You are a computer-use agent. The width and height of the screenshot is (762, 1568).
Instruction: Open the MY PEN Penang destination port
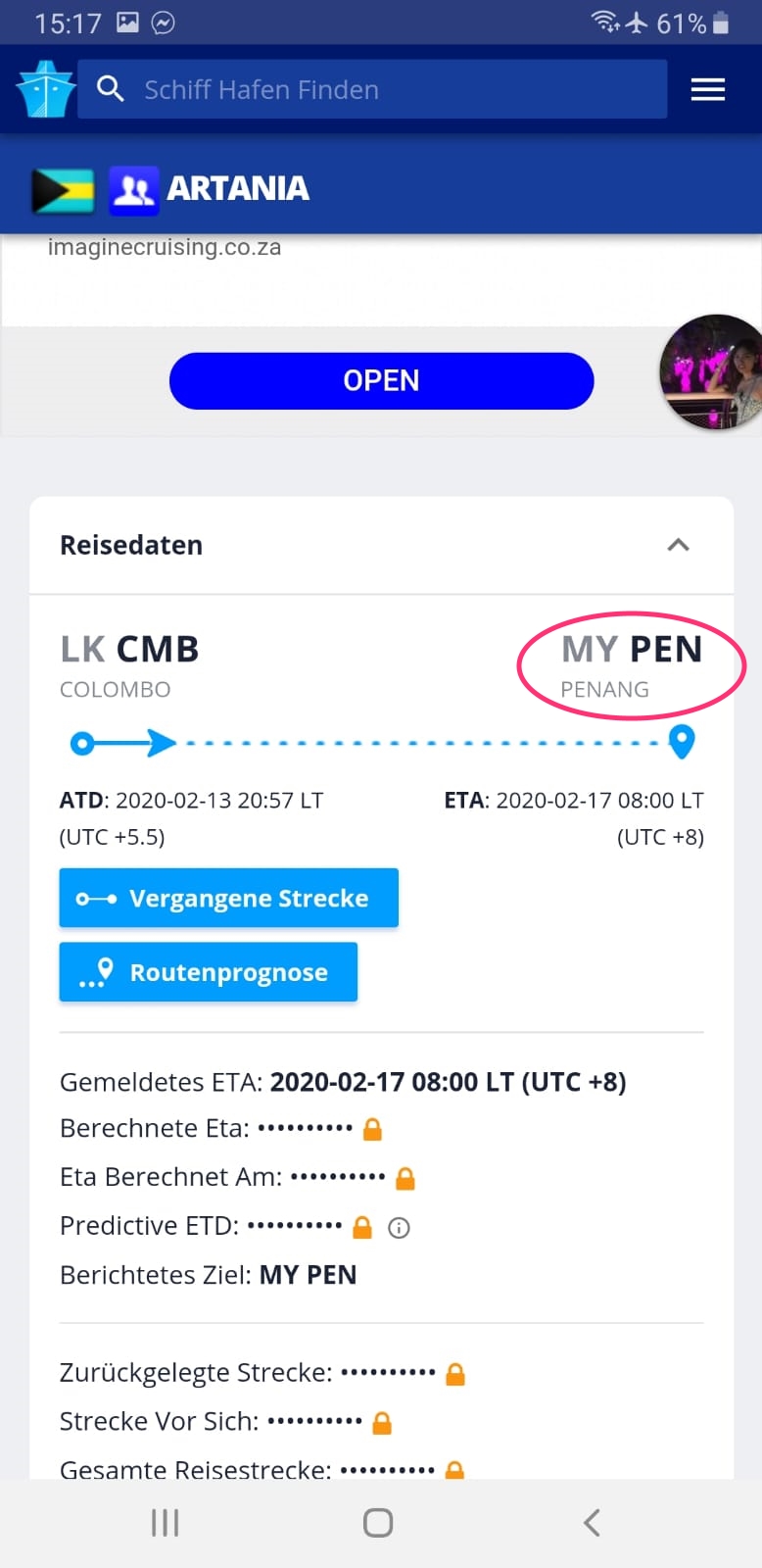click(x=631, y=664)
